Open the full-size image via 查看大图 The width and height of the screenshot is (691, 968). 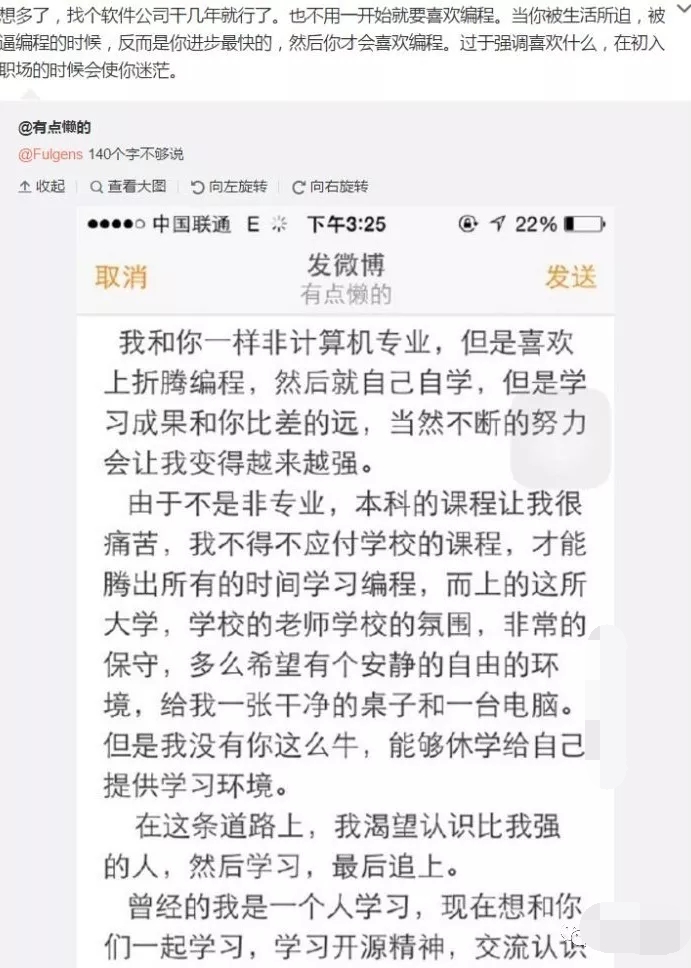(x=128, y=186)
